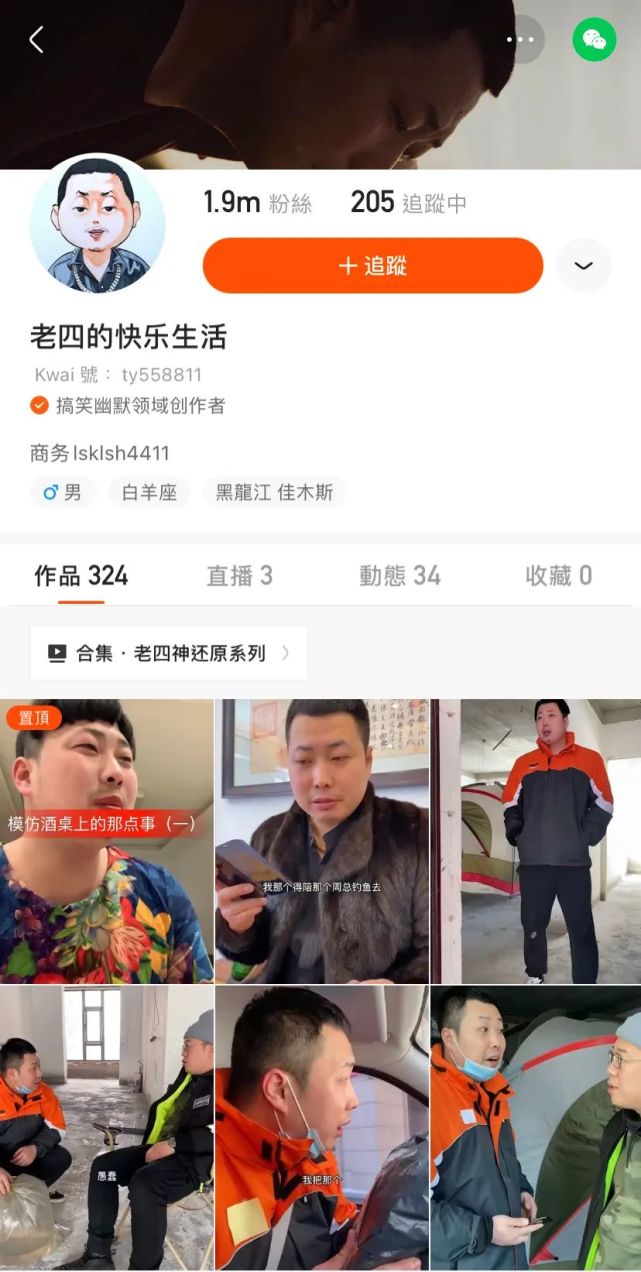Play the video of man in fur coat
The width and height of the screenshot is (641, 1272).
pos(321,841)
